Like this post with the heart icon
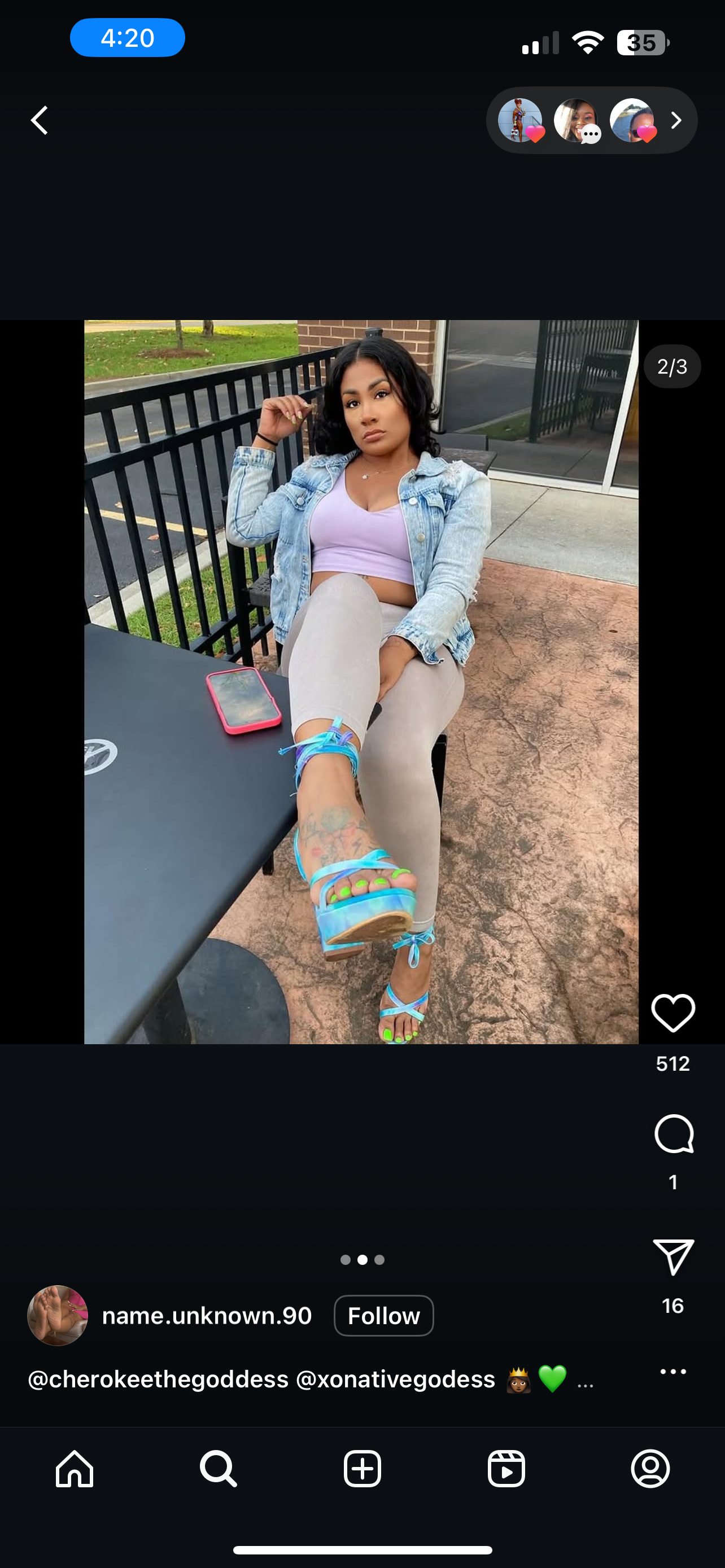725x1568 pixels. tap(672, 1013)
